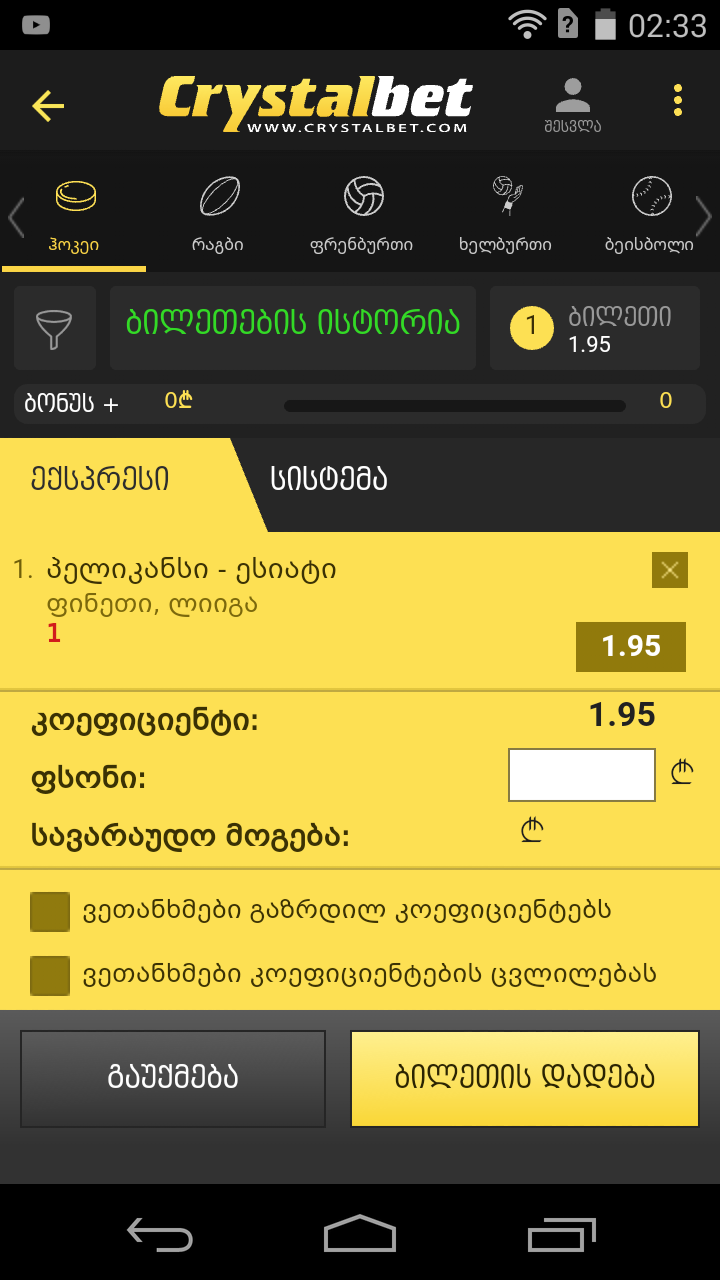The width and height of the screenshot is (720, 1280).
Task: Show previous sports with left chevron
Action: (x=15, y=216)
